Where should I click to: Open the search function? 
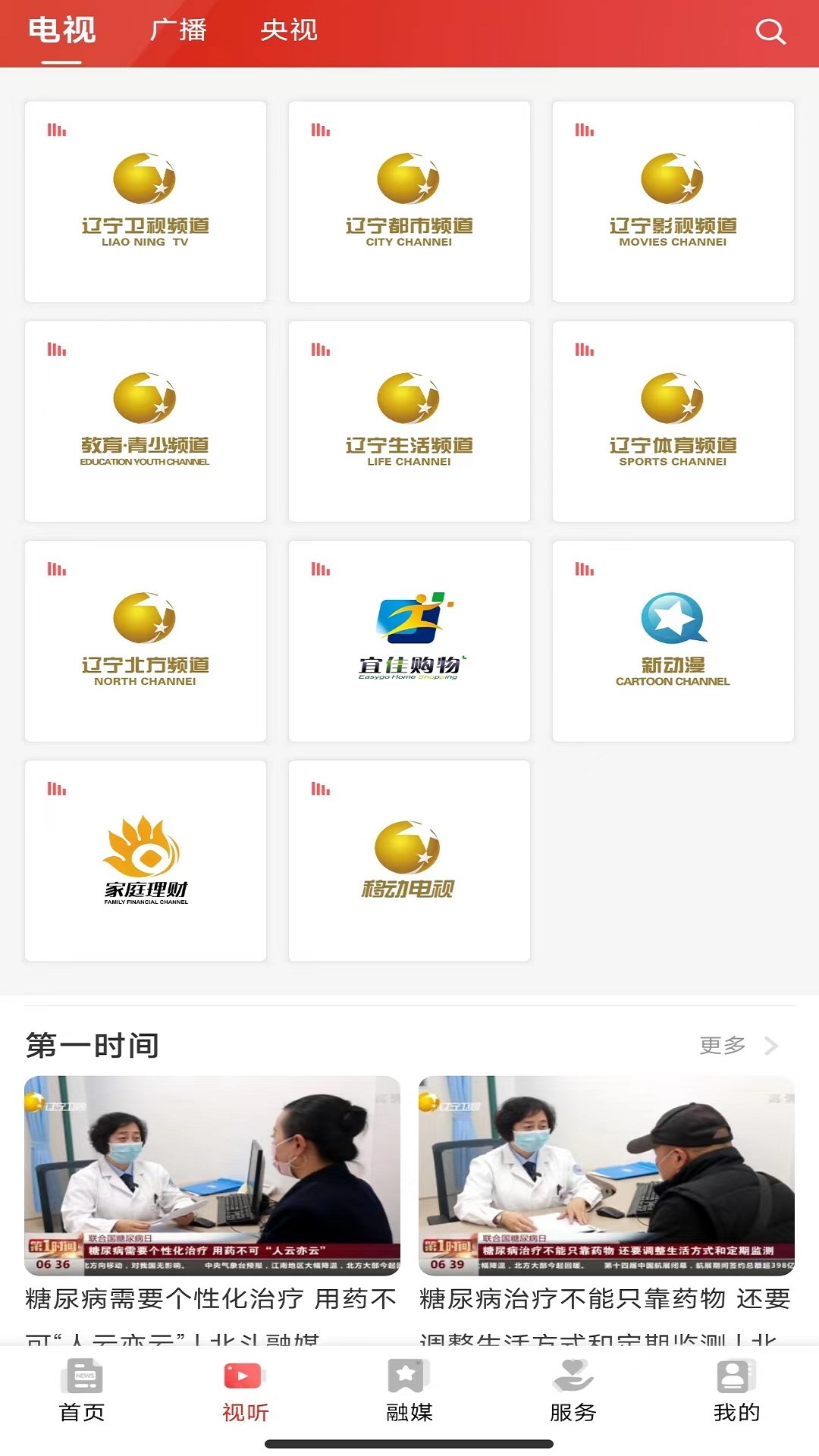click(x=772, y=31)
